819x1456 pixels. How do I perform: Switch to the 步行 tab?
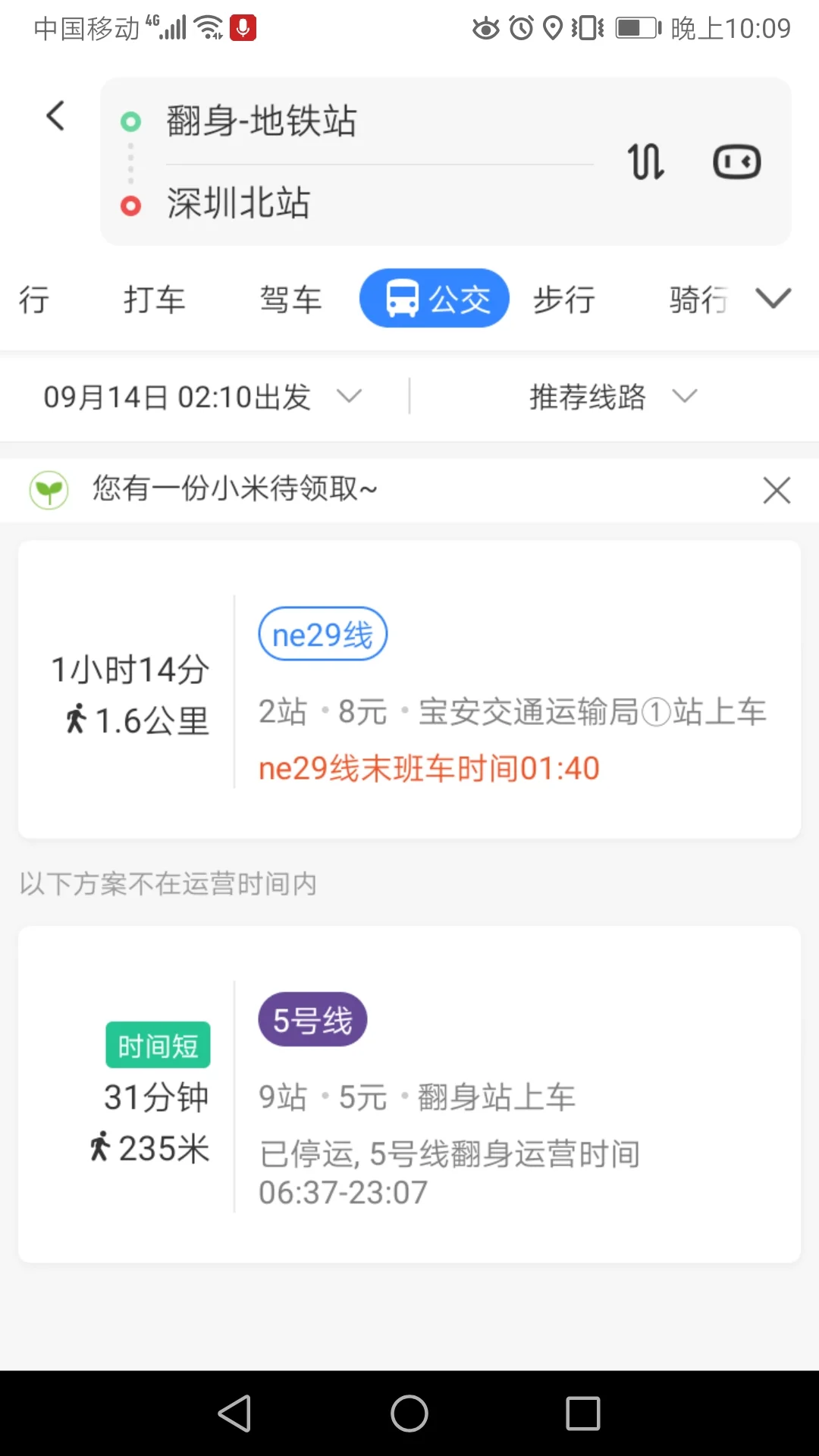click(x=563, y=298)
